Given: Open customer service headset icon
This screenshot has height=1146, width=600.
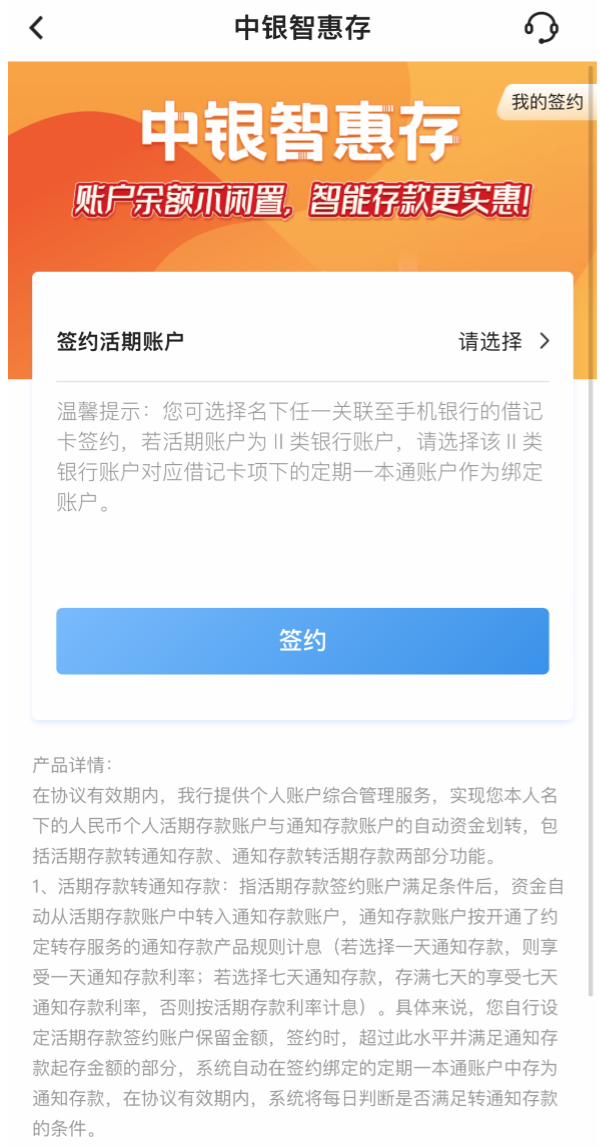Looking at the screenshot, I should pyautogui.click(x=541, y=28).
